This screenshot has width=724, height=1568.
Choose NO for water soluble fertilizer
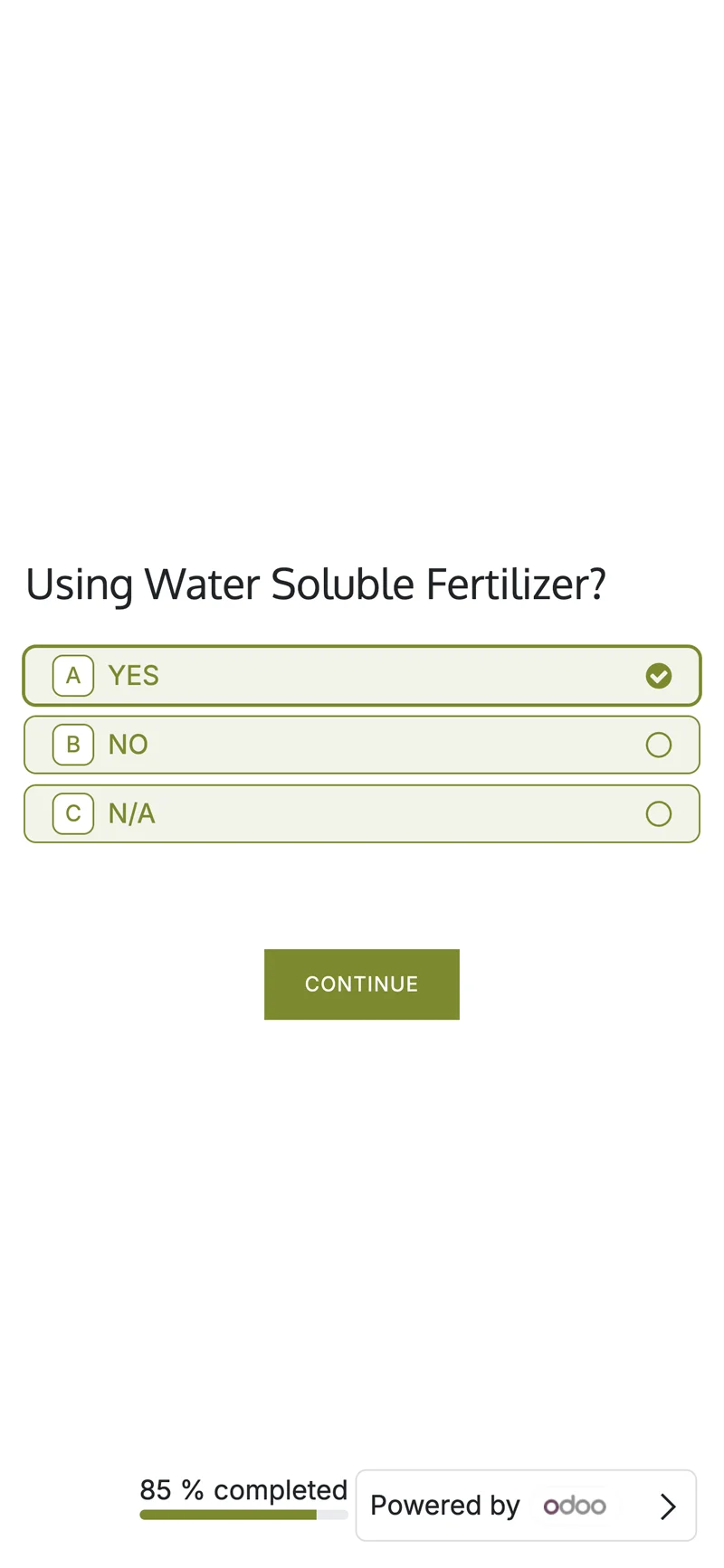[362, 745]
